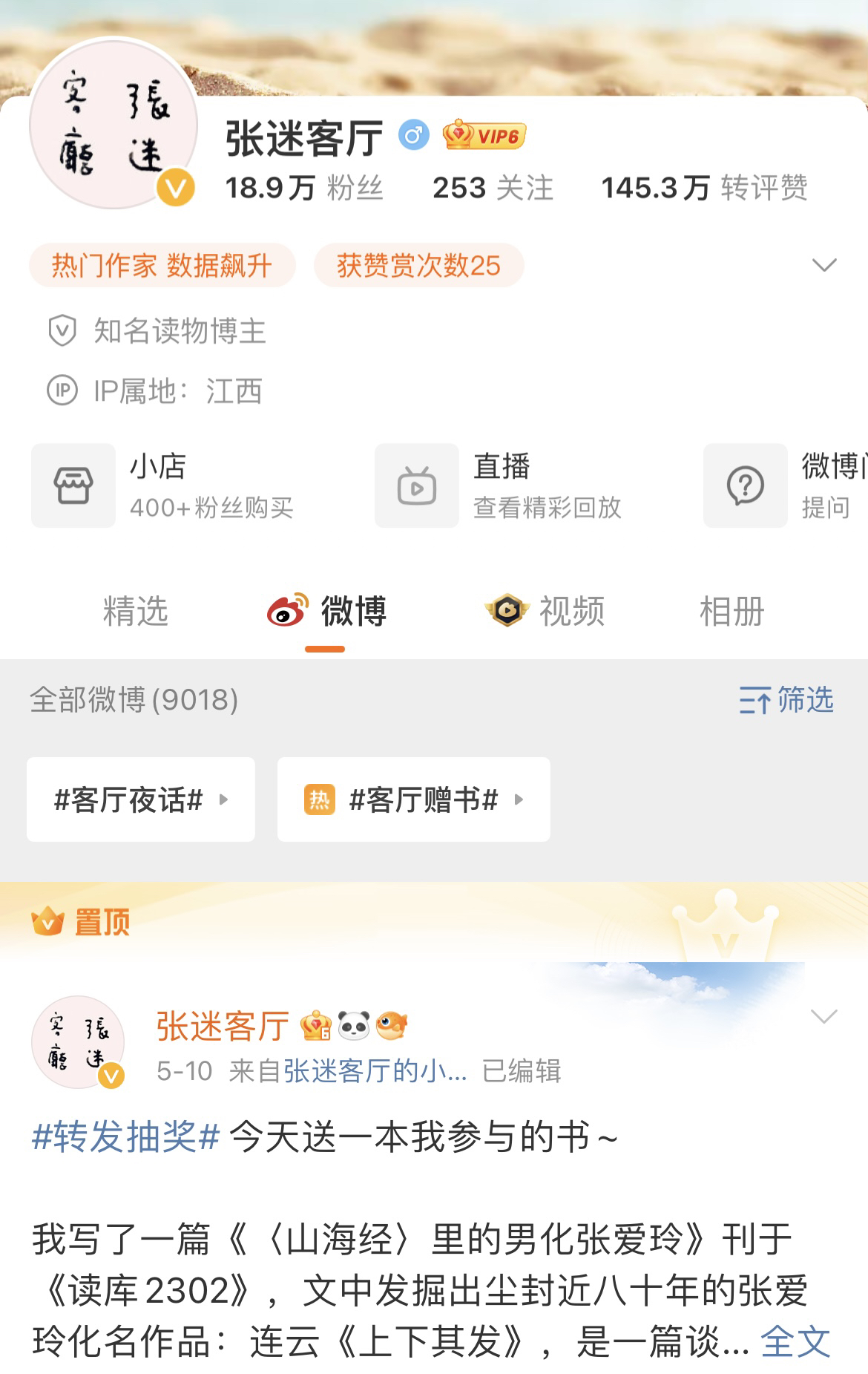View the 253 关注 following list

click(x=493, y=188)
